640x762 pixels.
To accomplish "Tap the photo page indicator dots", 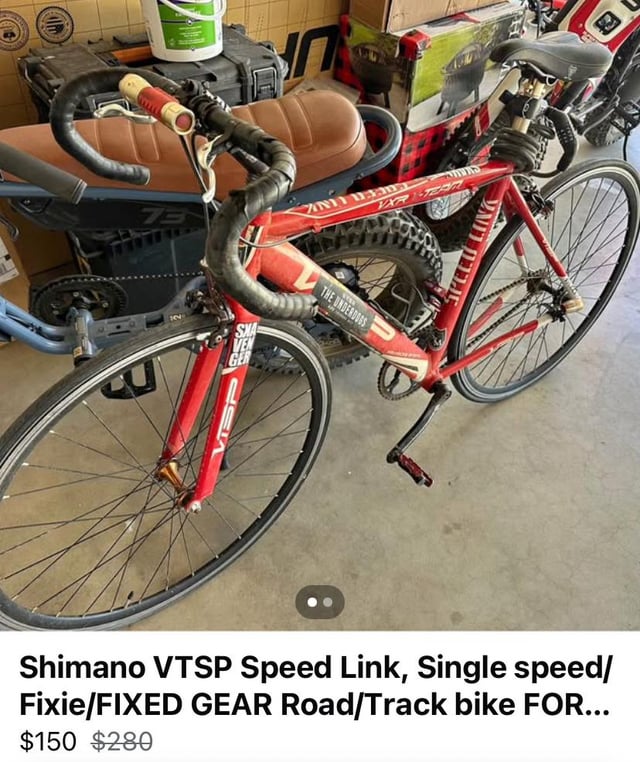I will [x=320, y=602].
